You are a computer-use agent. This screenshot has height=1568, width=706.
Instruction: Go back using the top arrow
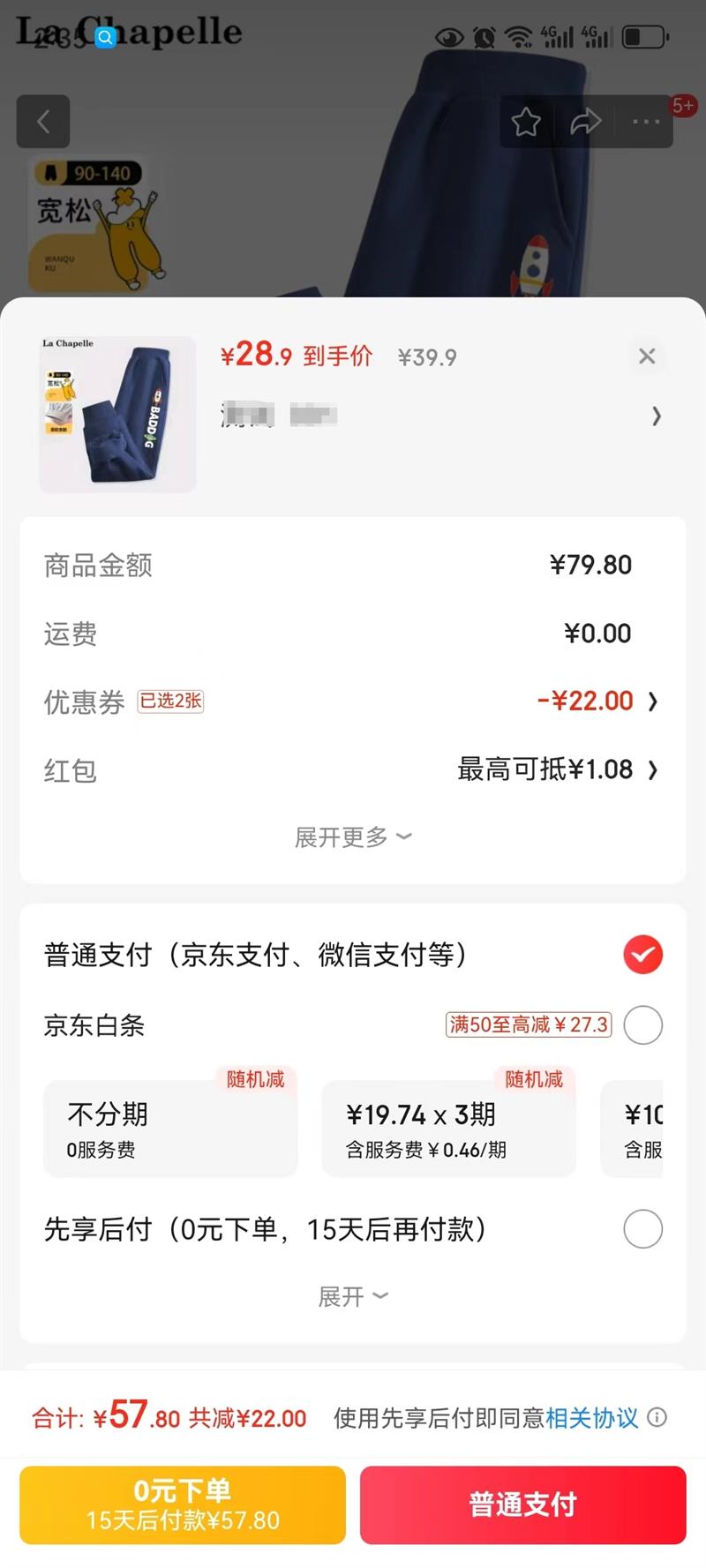coord(43,122)
